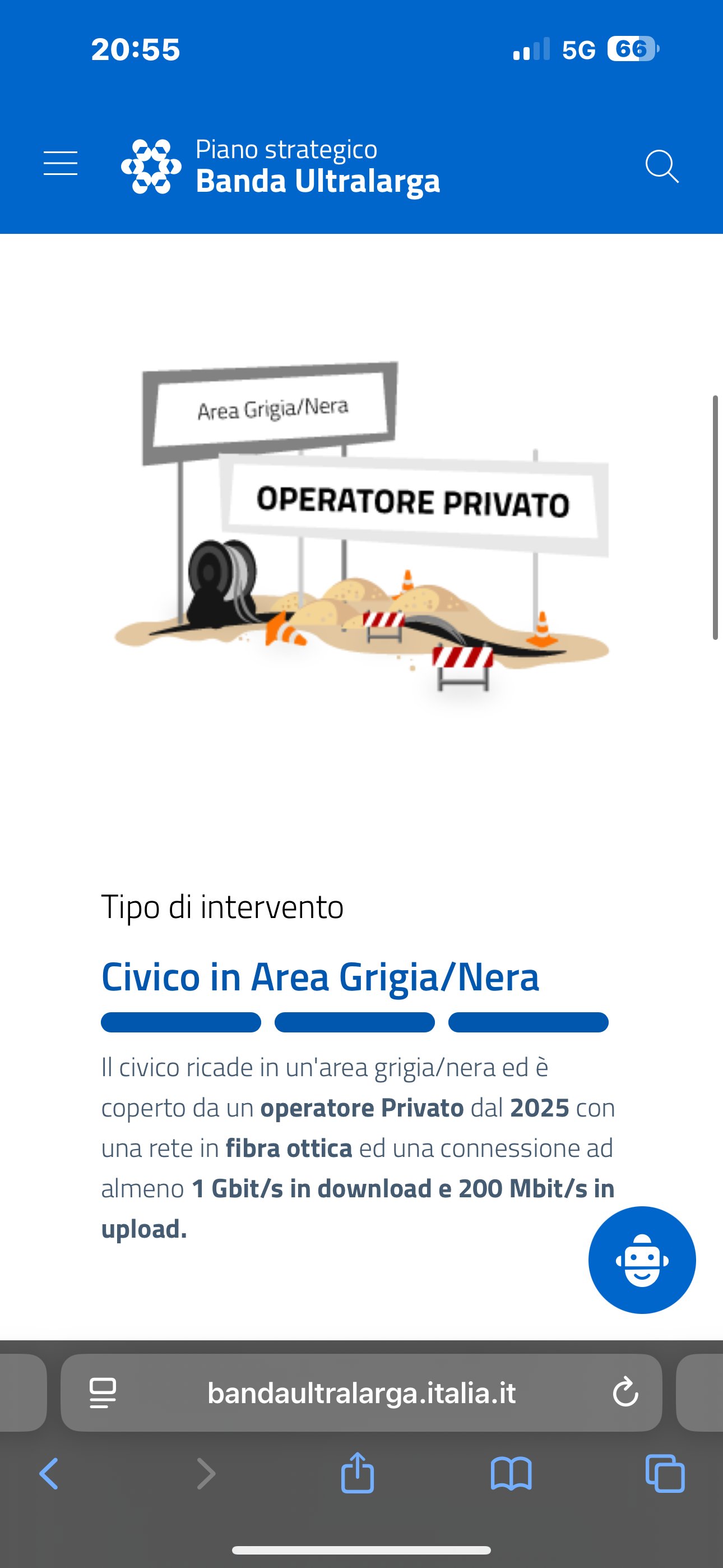Go to Piano strategico Banda Ultralarga homepage

coord(281,166)
